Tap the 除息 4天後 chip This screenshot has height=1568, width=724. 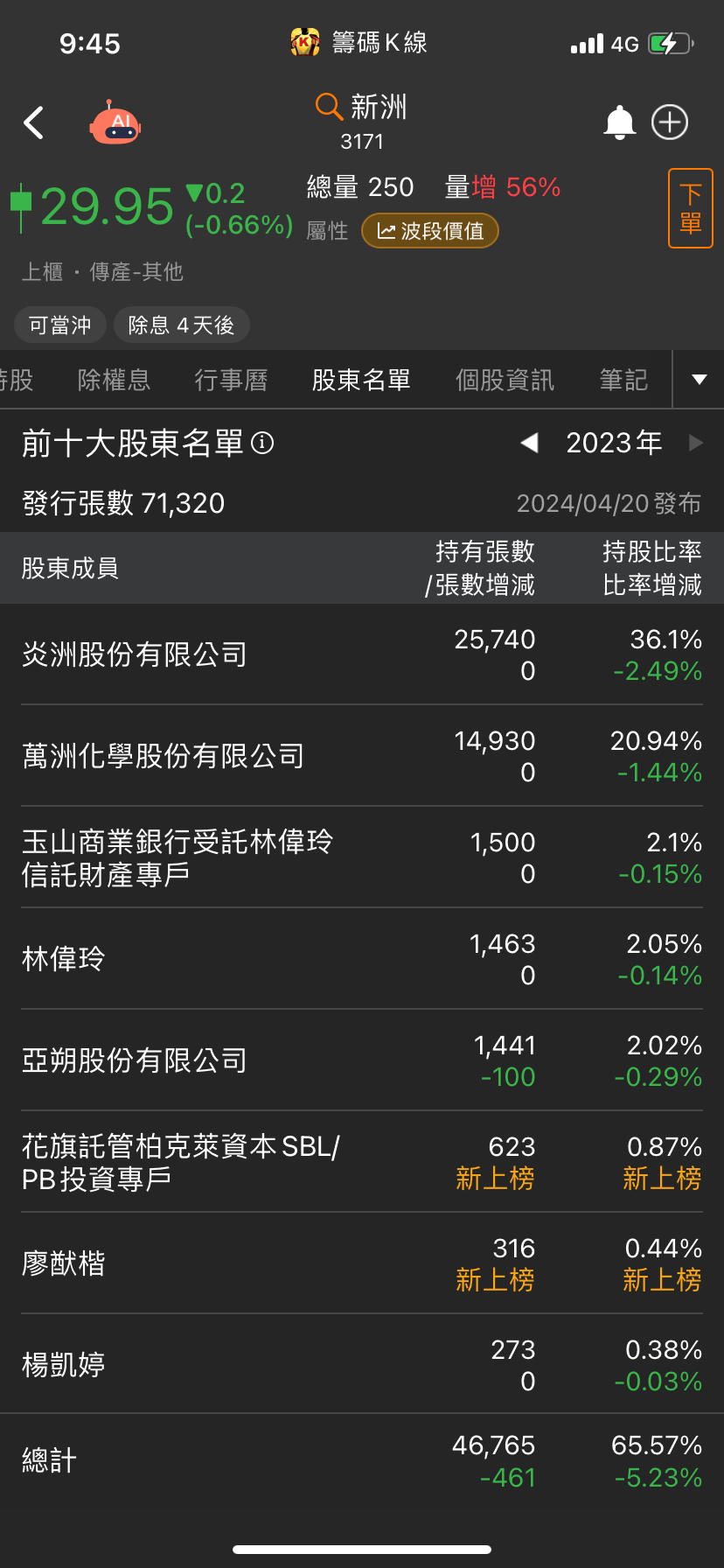[x=181, y=325]
